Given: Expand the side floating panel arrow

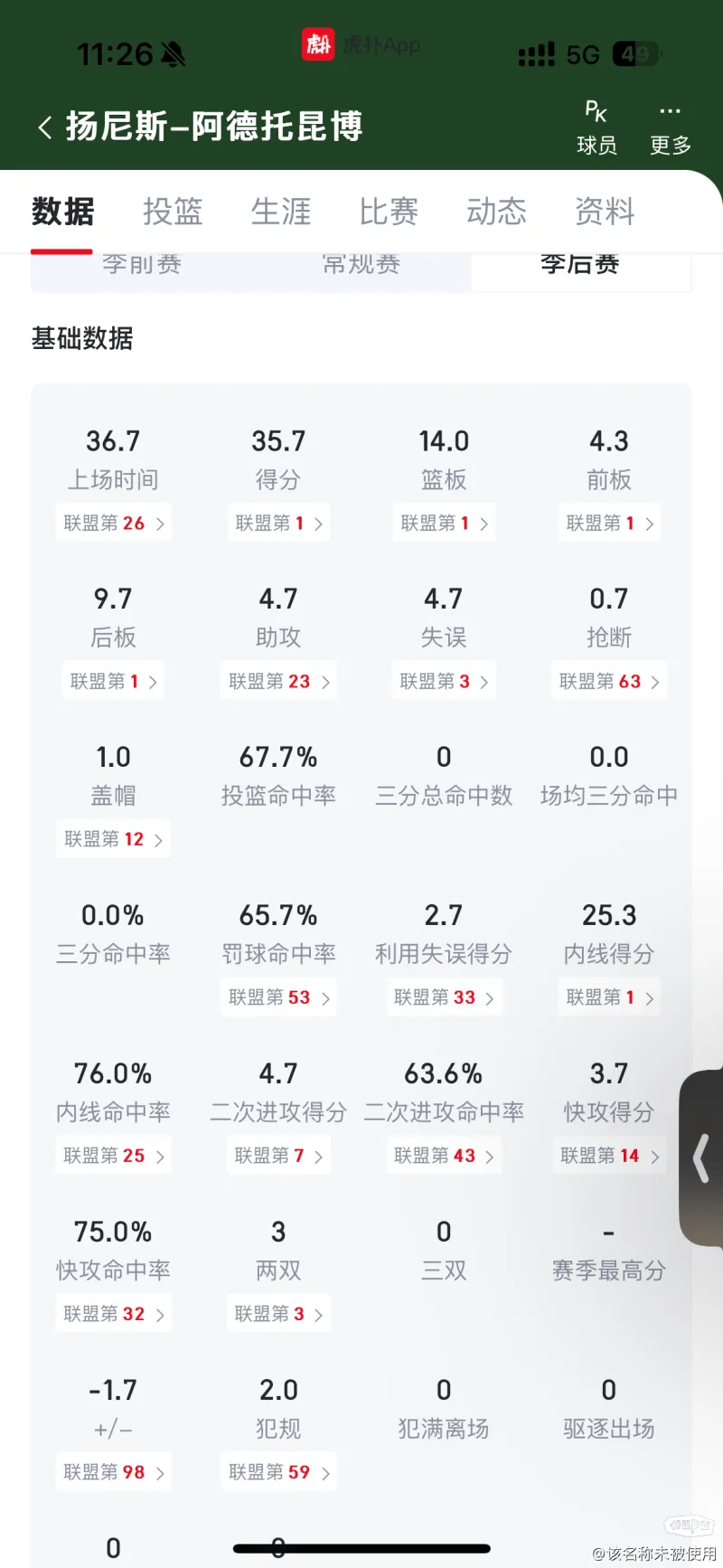Looking at the screenshot, I should click(701, 1158).
